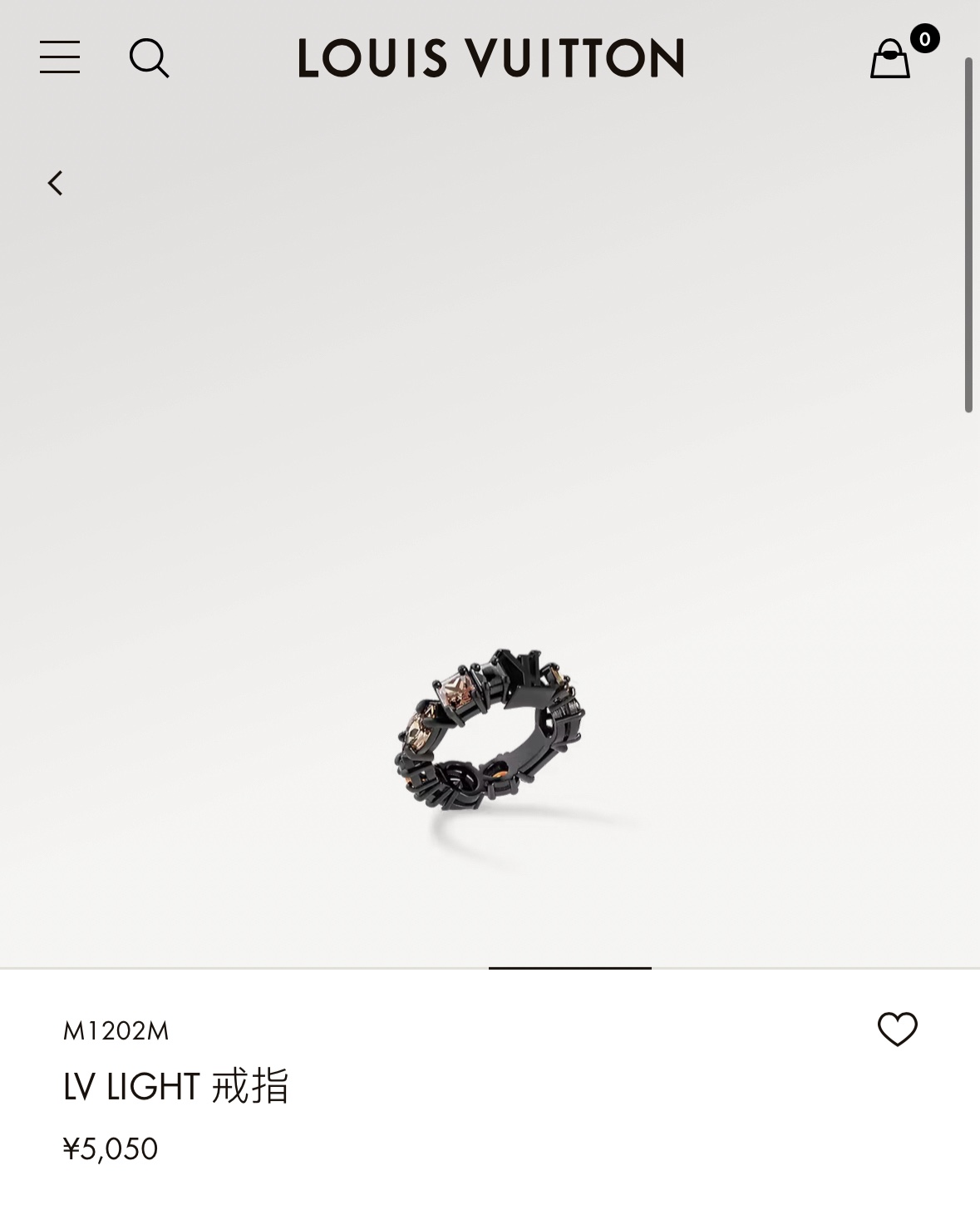This screenshot has height=1225, width=980.
Task: Go back with the arrow
Action: click(x=56, y=183)
